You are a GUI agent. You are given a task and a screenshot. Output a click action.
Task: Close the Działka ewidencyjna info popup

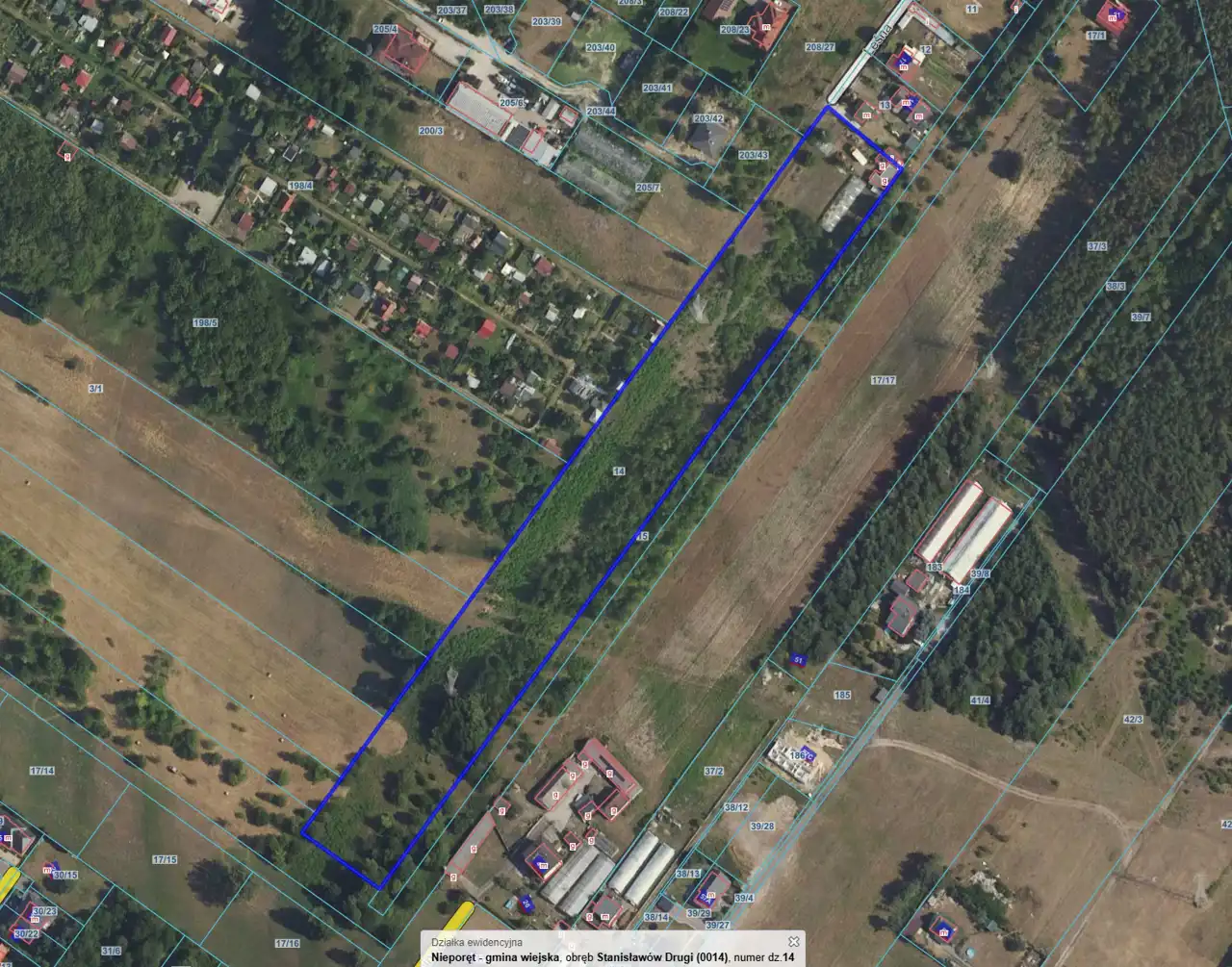coord(794,942)
